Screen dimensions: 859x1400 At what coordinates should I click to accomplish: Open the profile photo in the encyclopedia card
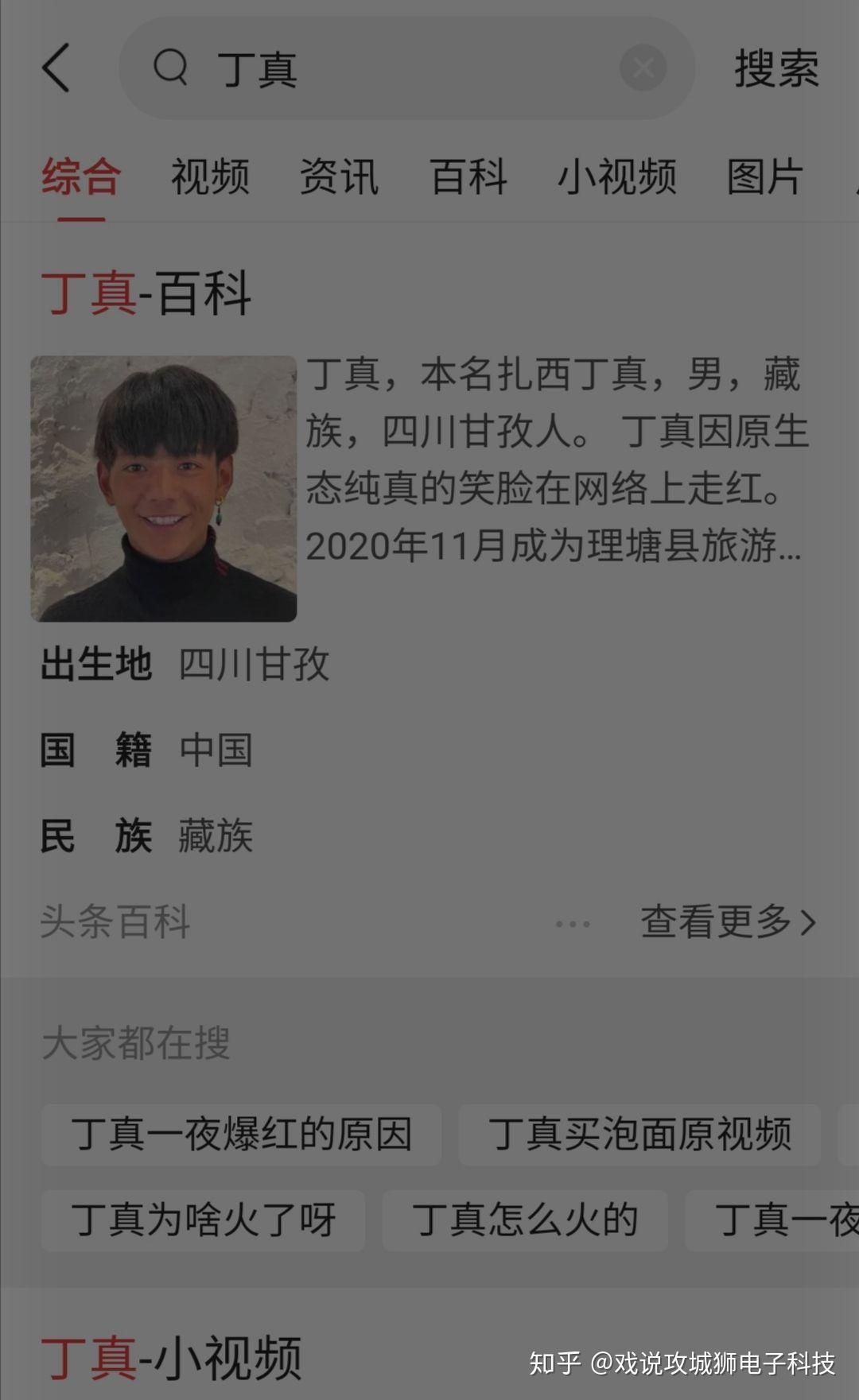[x=164, y=489]
